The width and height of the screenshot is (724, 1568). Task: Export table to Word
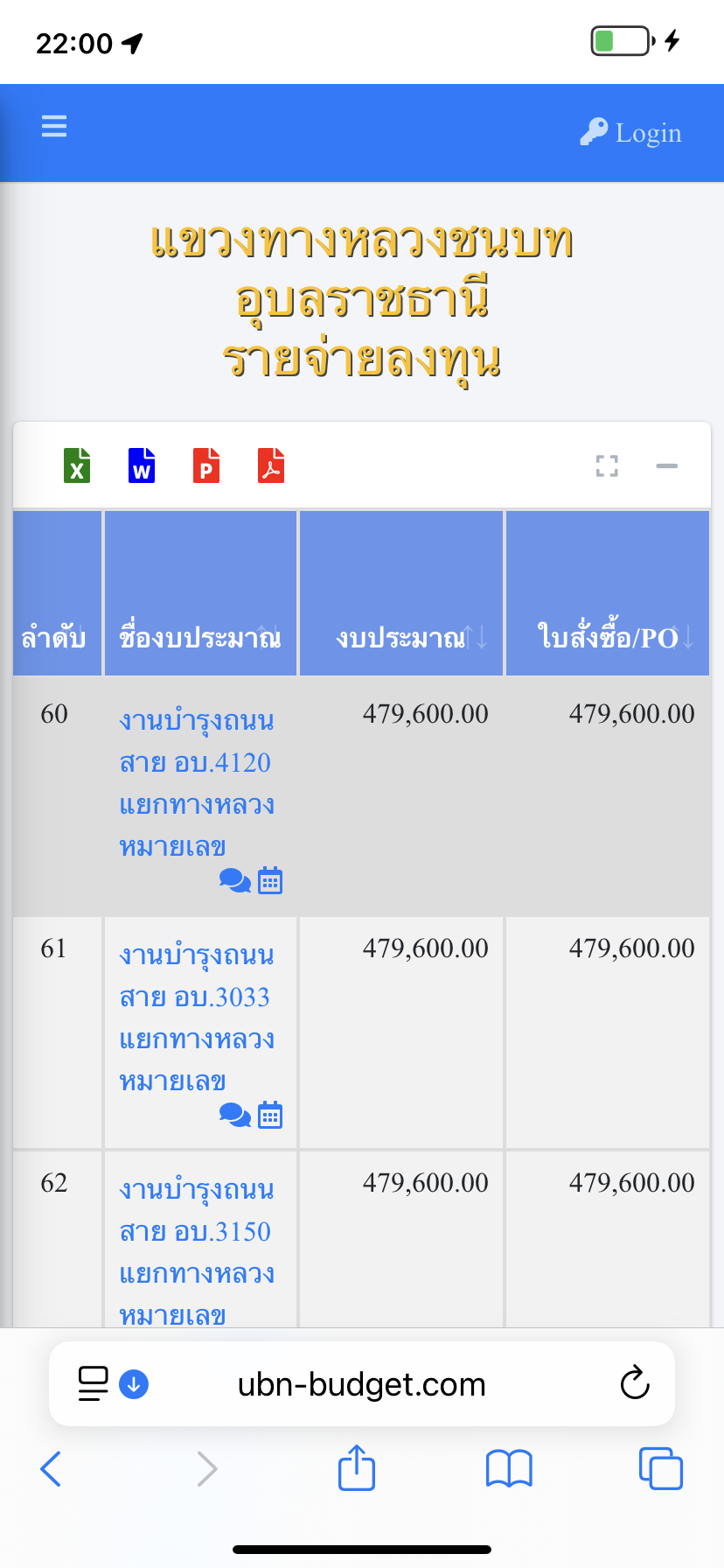pyautogui.click(x=142, y=465)
